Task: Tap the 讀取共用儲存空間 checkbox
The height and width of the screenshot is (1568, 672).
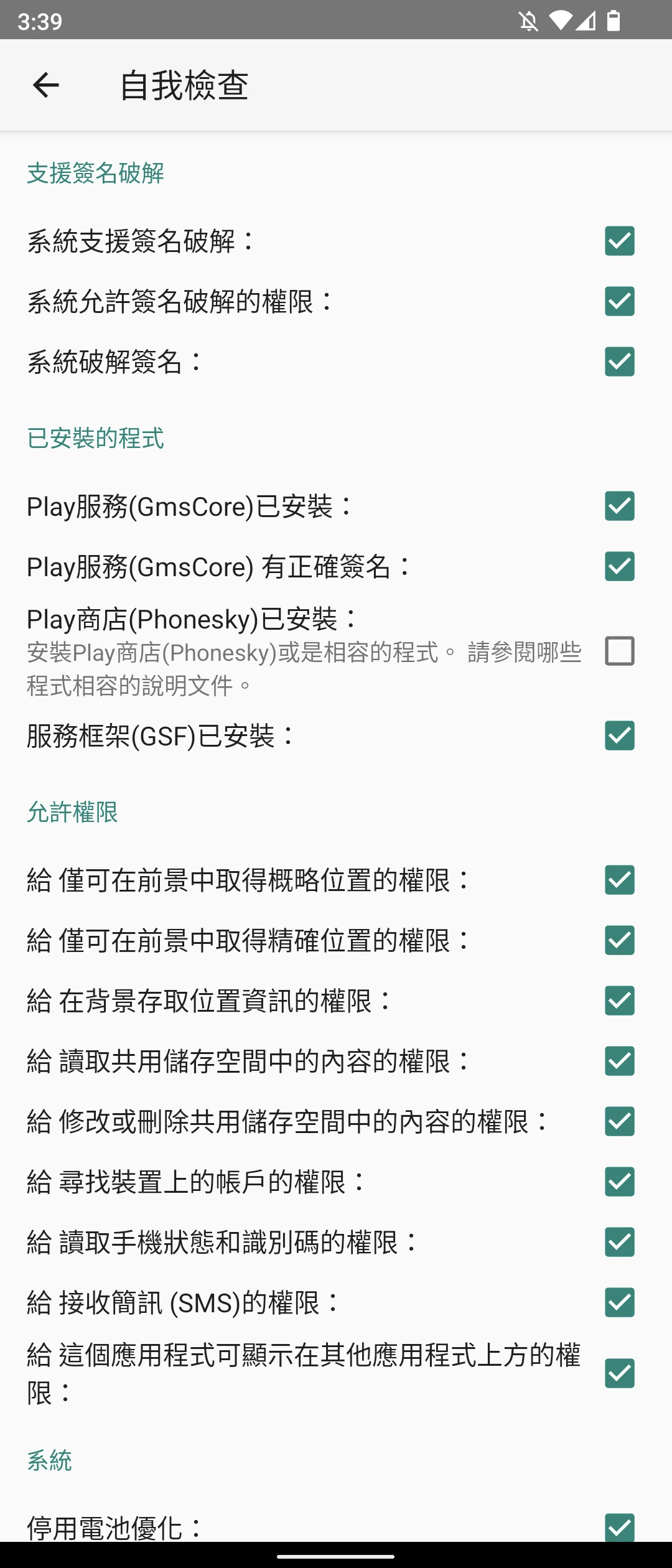Action: pos(619,1061)
